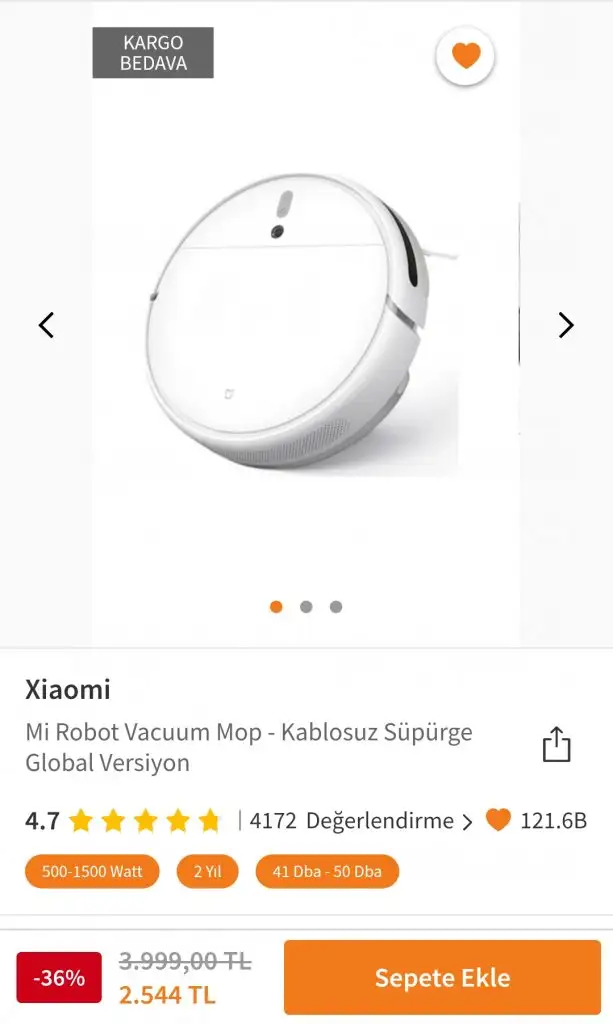Open the 4172 Değerlendirme reviews
Screen dimensions: 613x1024
[x=360, y=822]
